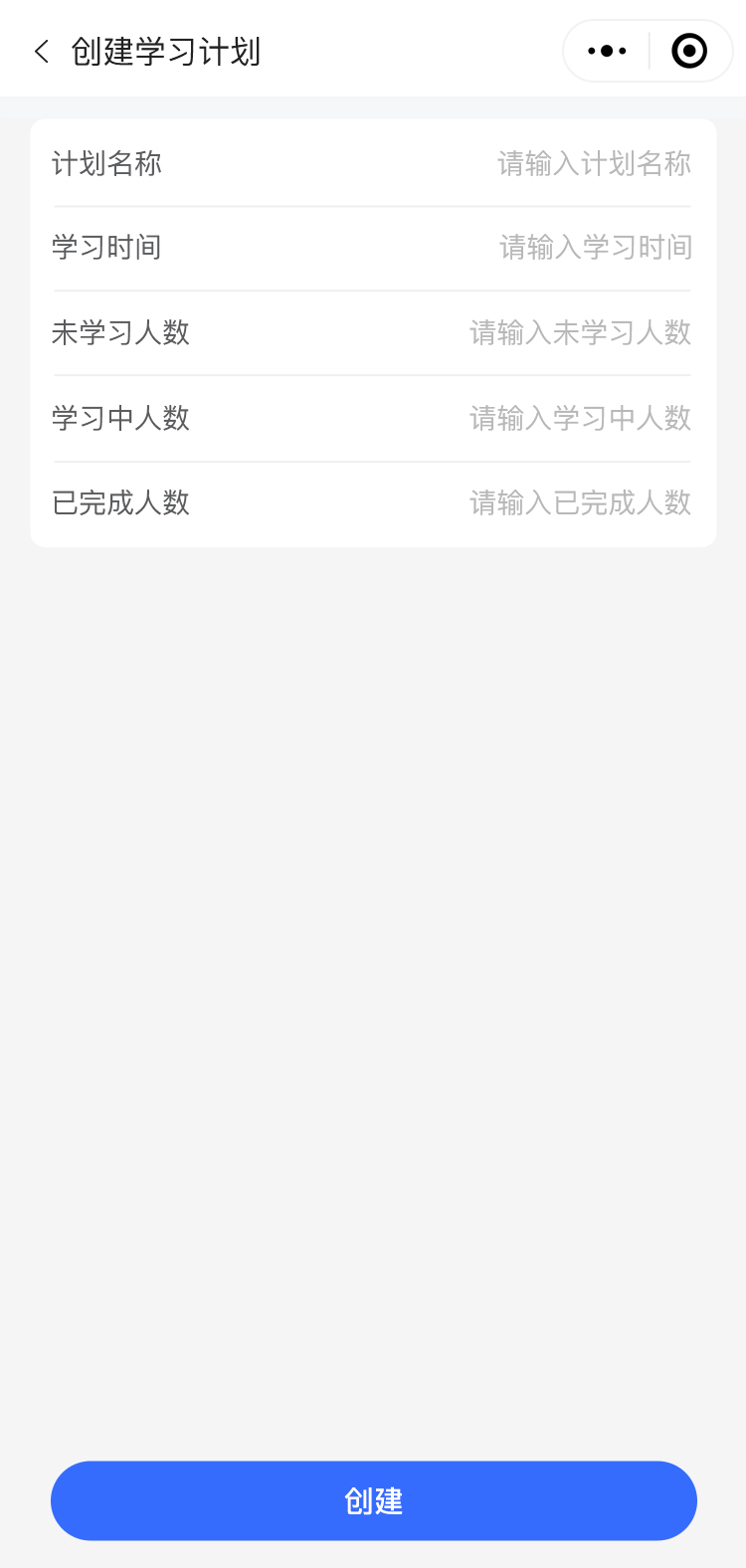
Task: Tap the blue 创建 button
Action: coord(373,1500)
